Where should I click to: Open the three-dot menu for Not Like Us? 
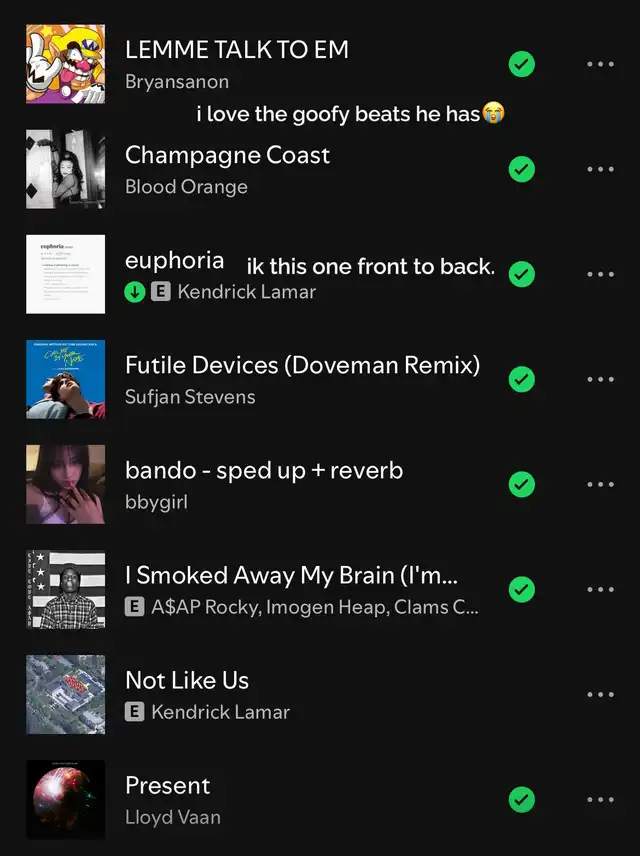tap(600, 694)
